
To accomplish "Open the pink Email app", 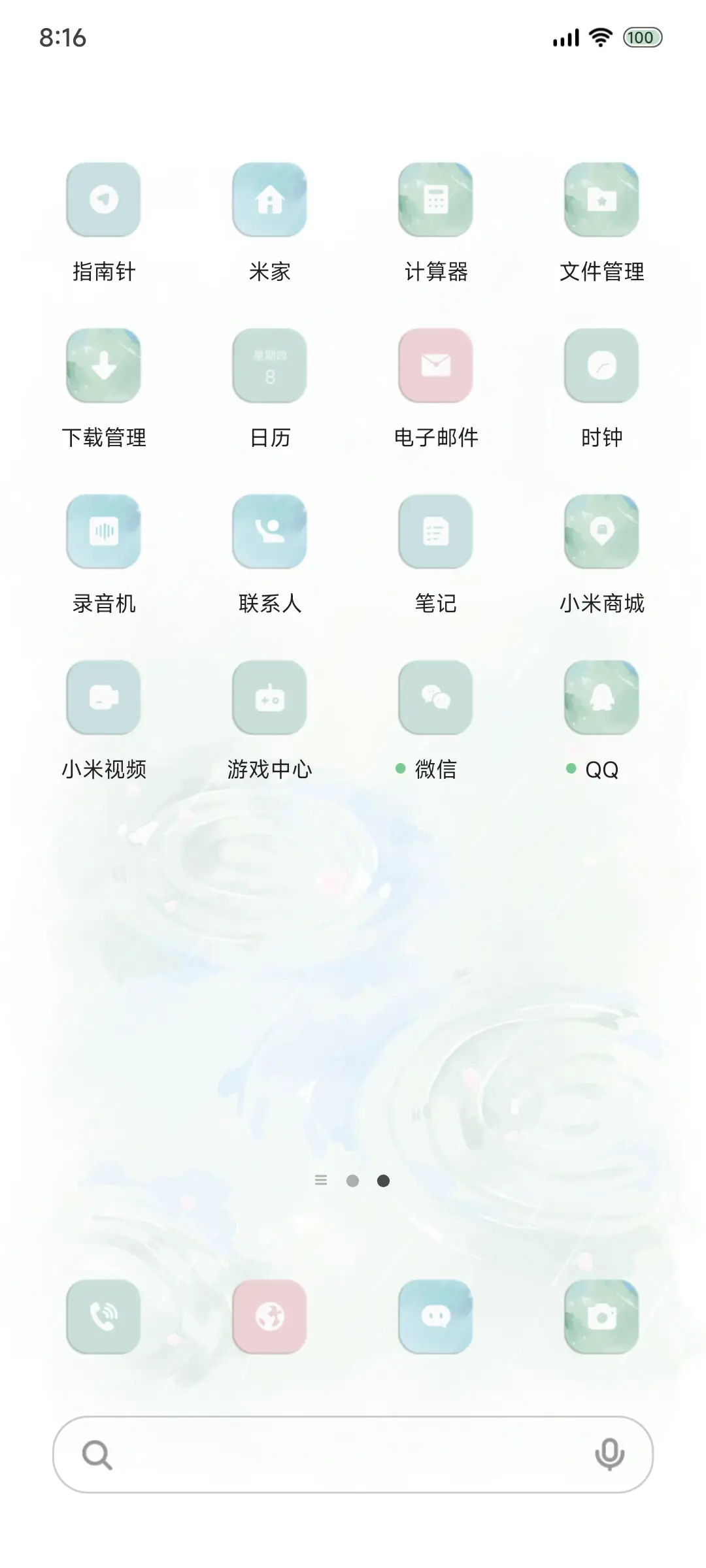I will tap(435, 366).
